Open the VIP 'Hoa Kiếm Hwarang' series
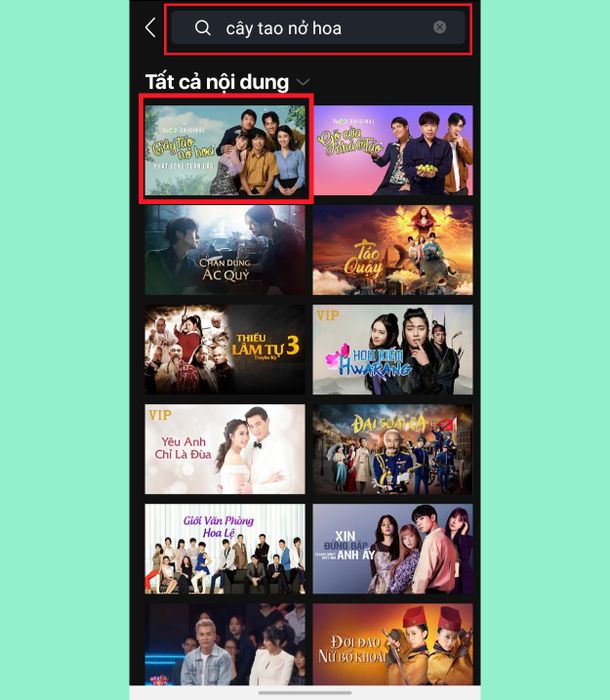Image resolution: width=610 pixels, height=700 pixels. (x=393, y=350)
